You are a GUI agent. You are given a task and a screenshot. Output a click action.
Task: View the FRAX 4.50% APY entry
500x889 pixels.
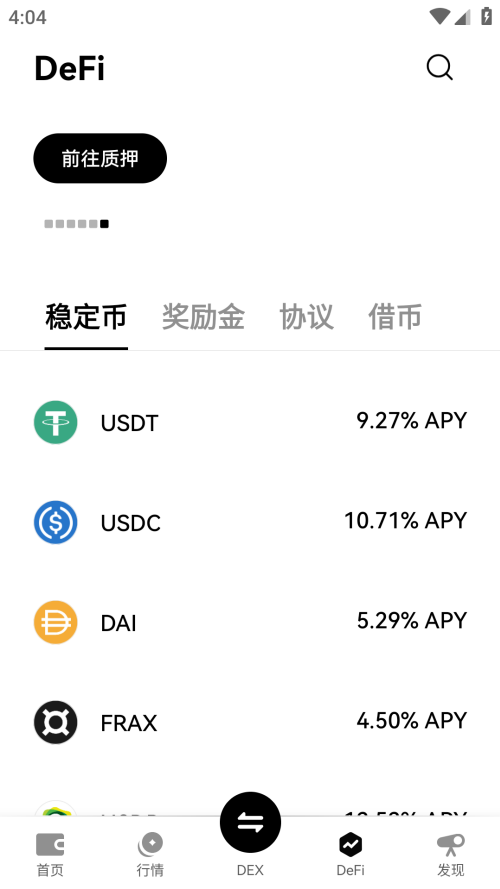click(x=250, y=722)
